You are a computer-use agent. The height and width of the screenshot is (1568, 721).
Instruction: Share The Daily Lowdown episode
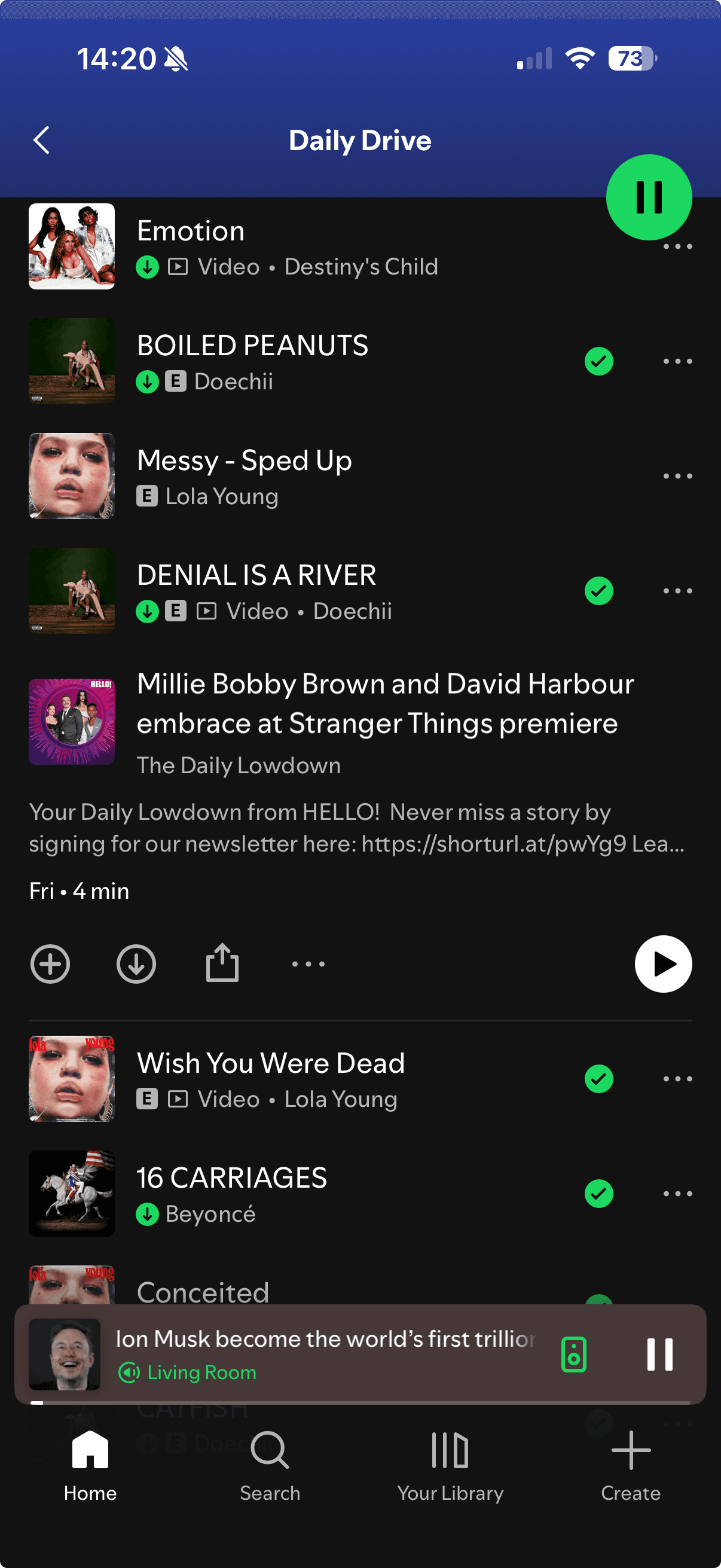[222, 963]
